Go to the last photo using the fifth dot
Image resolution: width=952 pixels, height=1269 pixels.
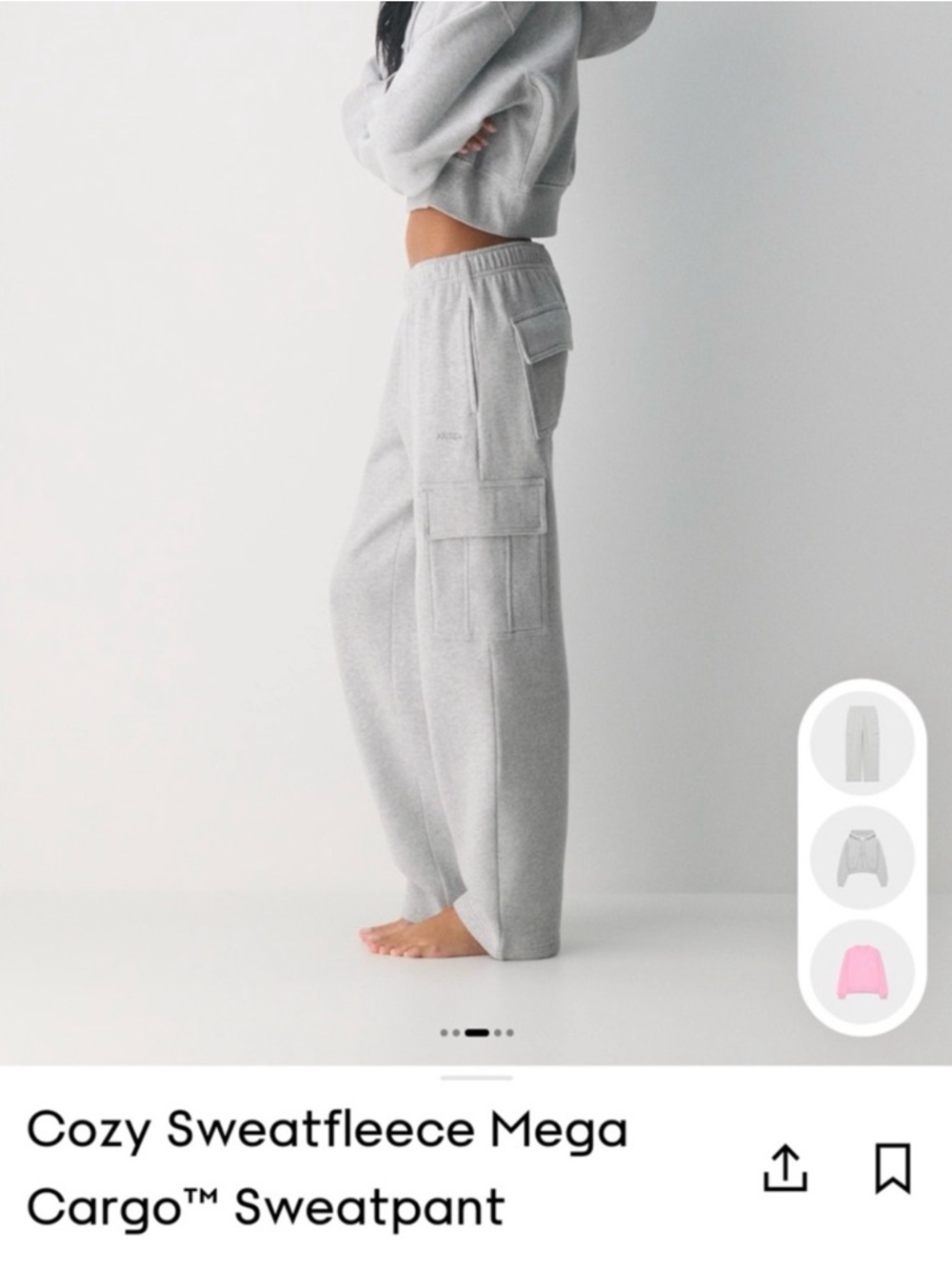[x=510, y=1033]
